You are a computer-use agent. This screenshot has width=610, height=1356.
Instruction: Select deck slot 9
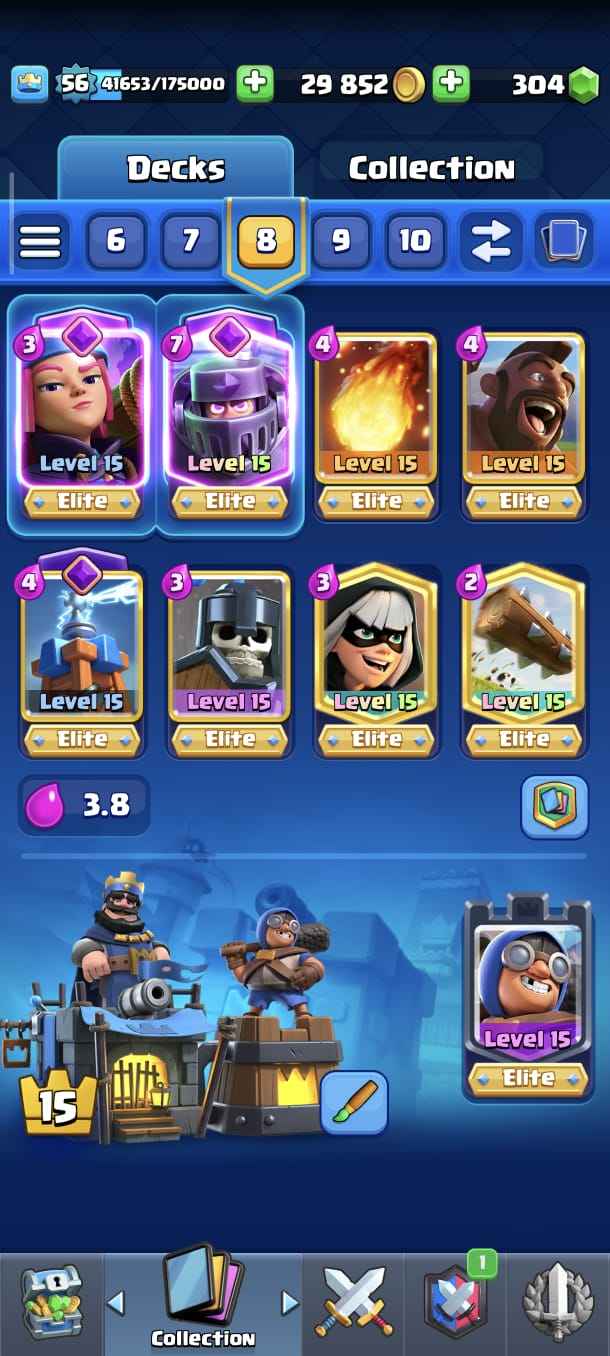[x=341, y=241]
